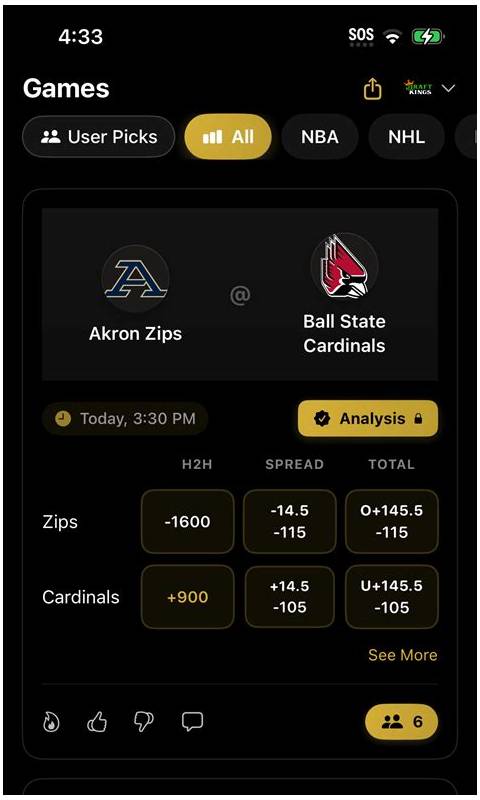Filter games by NHL
The height and width of the screenshot is (800, 480).
pyautogui.click(x=407, y=137)
